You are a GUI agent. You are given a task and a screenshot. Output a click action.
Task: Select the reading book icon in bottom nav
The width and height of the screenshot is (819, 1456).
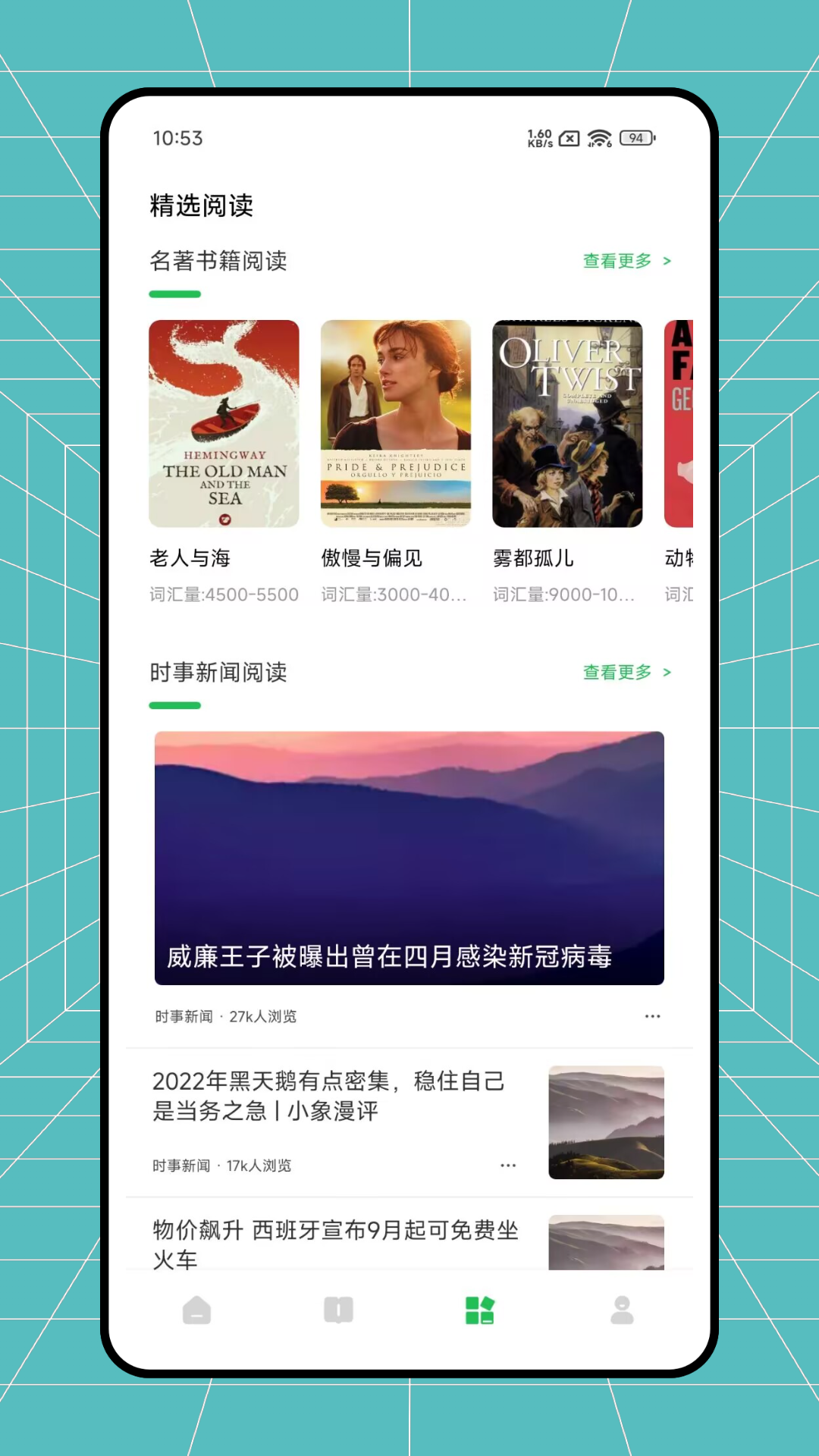point(339,1310)
